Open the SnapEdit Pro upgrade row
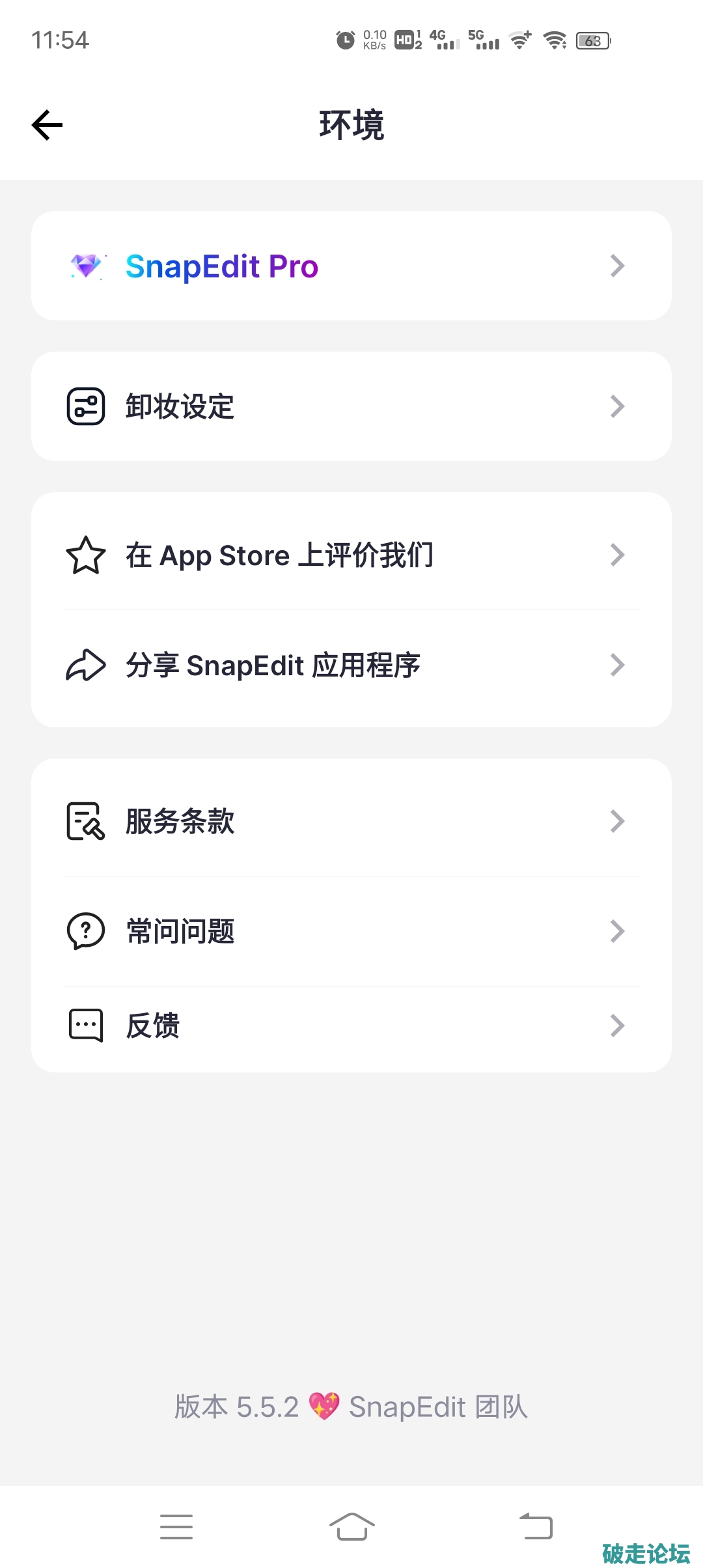703x1568 pixels. (x=351, y=266)
